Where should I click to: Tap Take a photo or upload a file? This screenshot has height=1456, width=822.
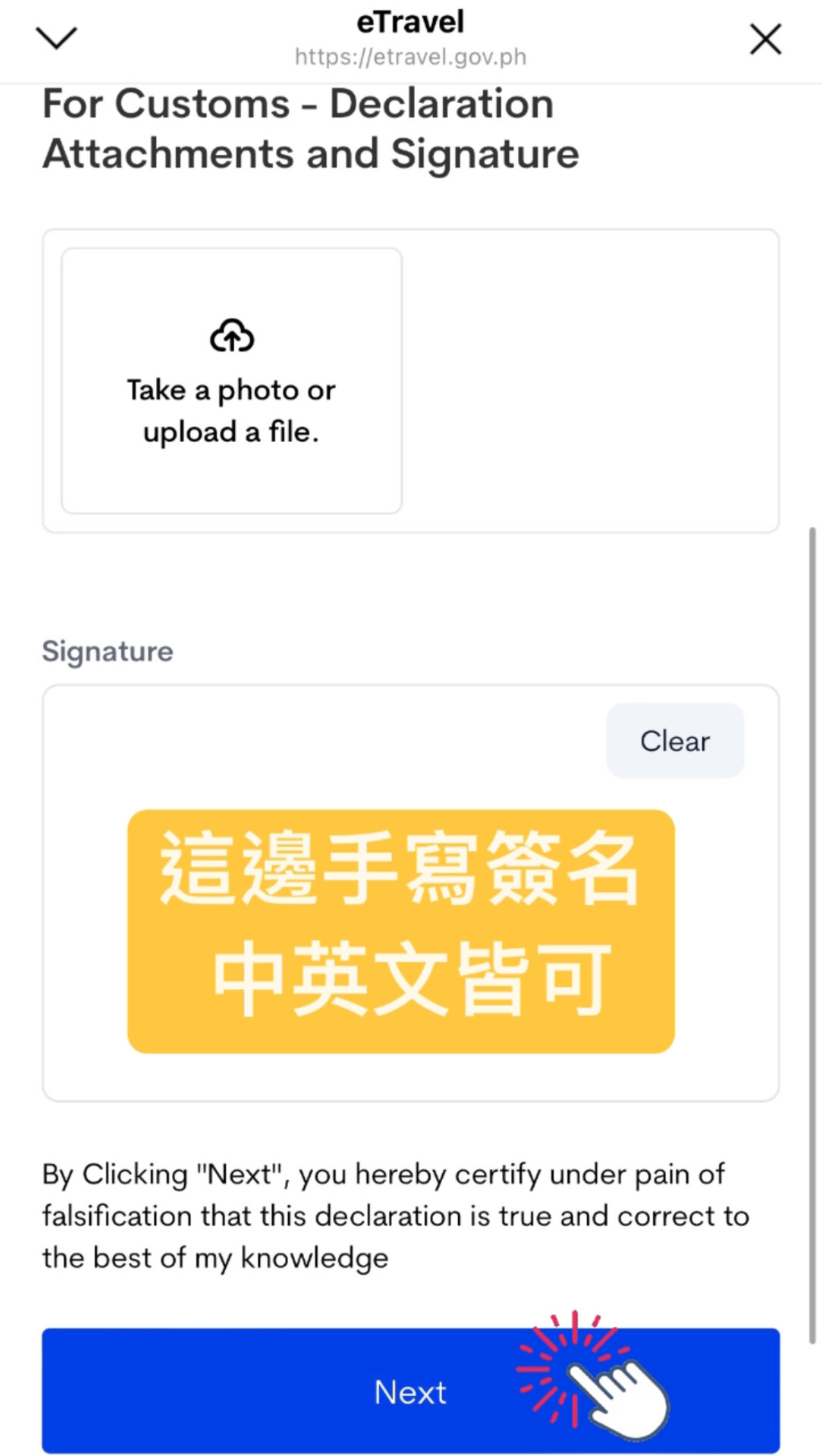[x=231, y=381]
